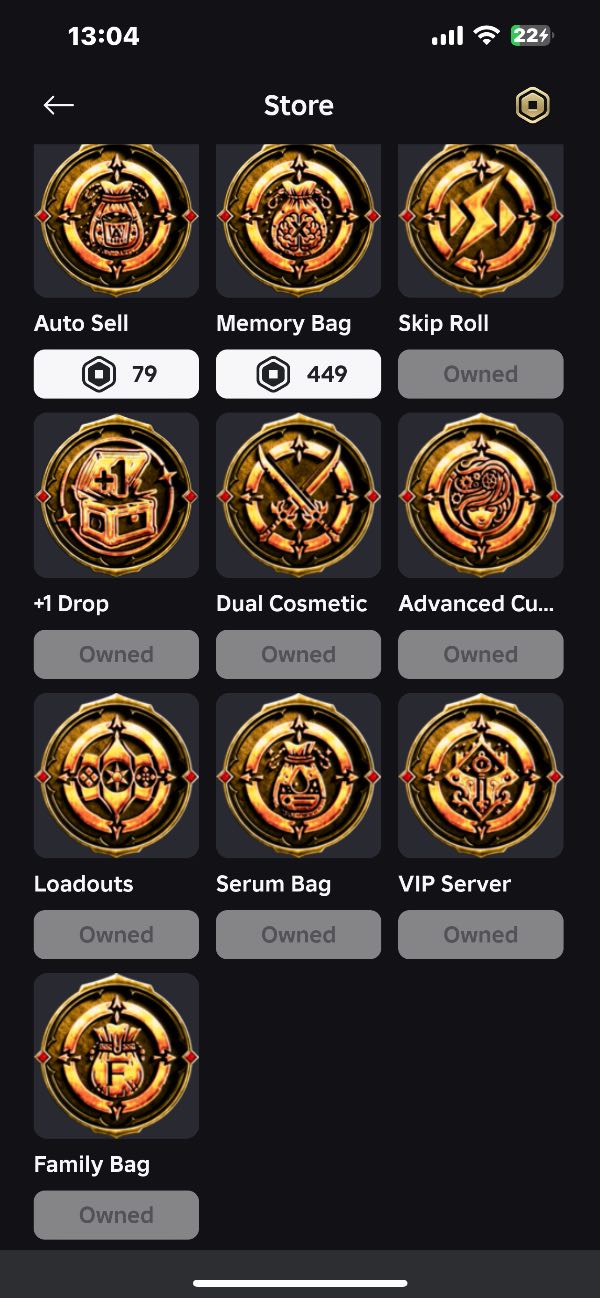Screen dimensions: 600x1298
Task: View the Dual Cosmetic pass tile
Action: [x=298, y=495]
